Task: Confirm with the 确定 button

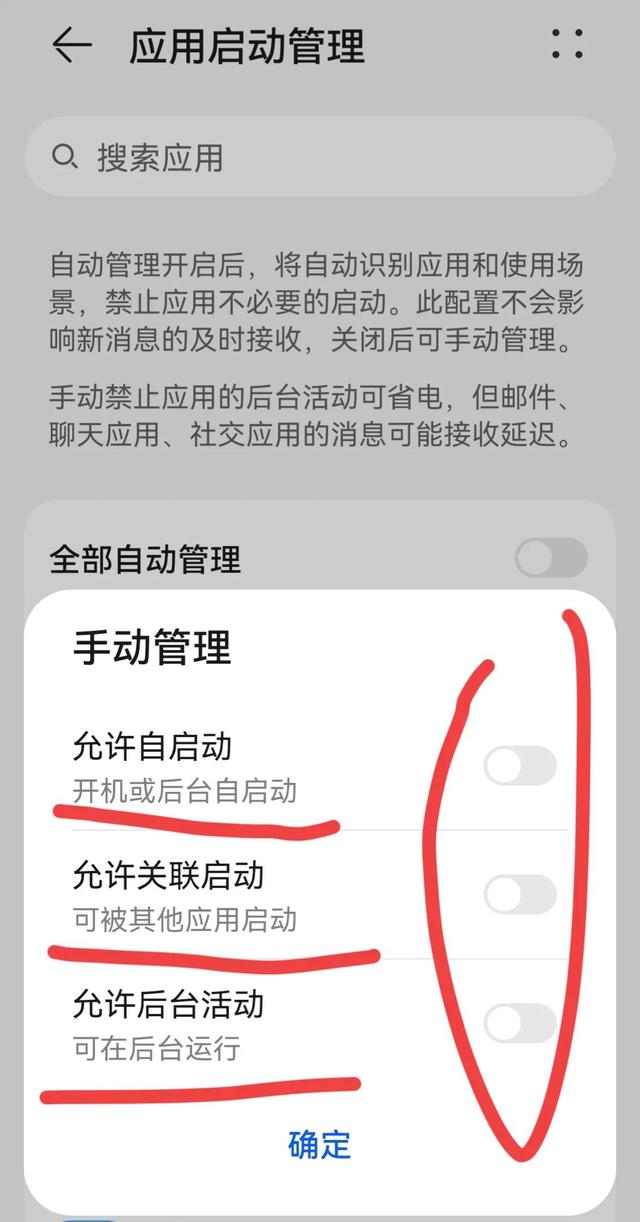Action: click(x=320, y=1144)
